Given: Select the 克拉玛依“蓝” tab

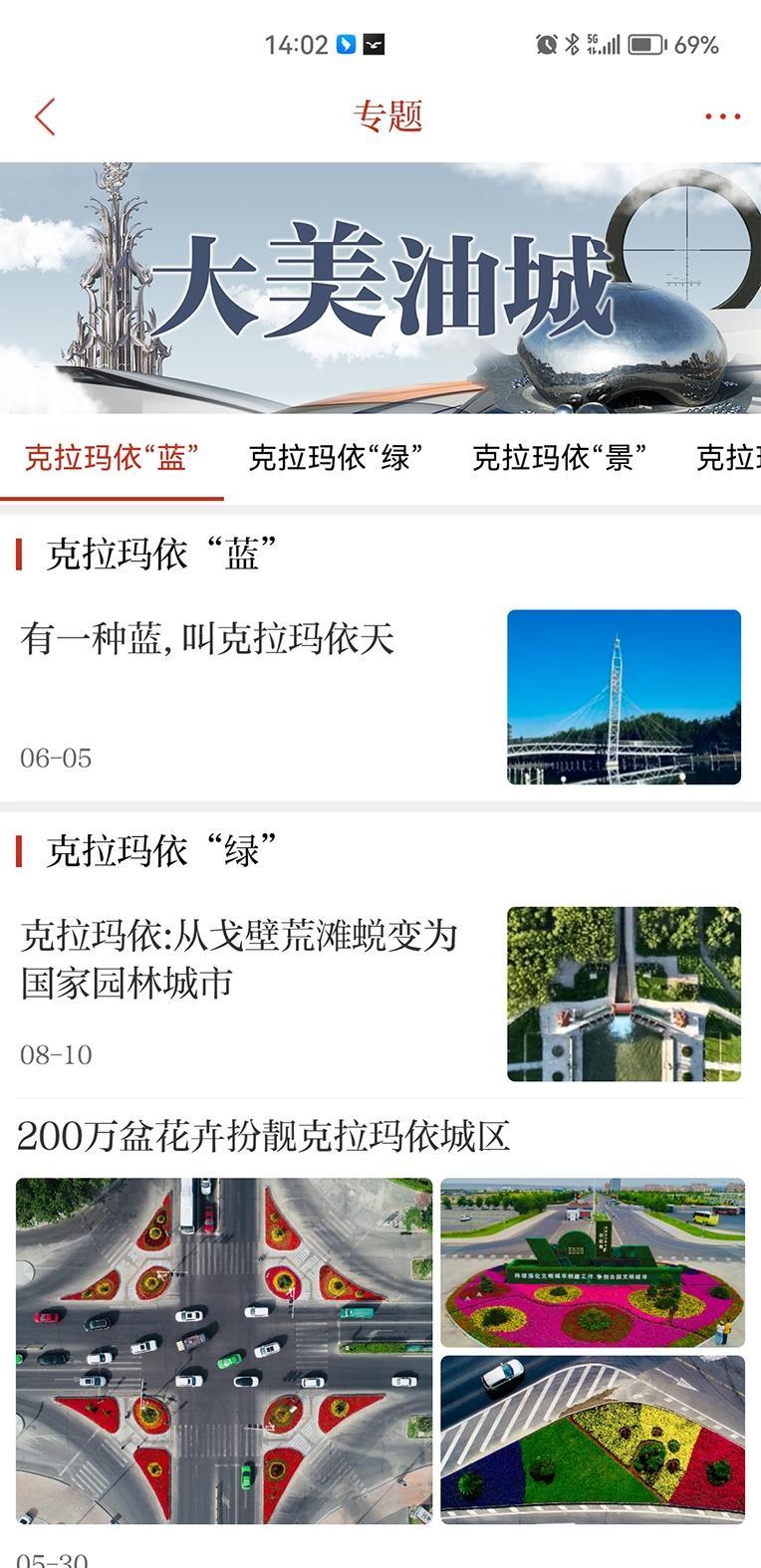Looking at the screenshot, I should (x=112, y=458).
